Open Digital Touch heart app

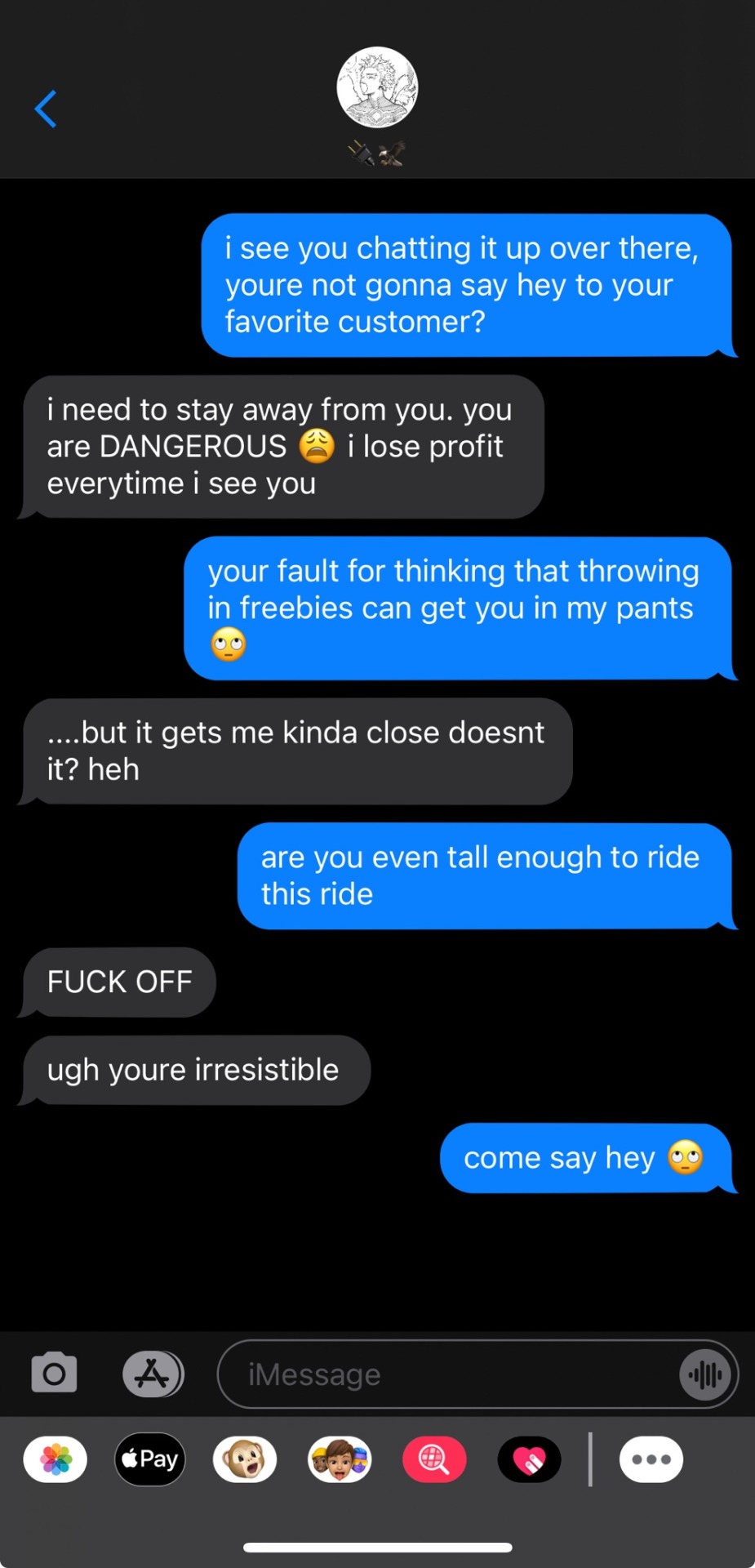[x=529, y=1459]
